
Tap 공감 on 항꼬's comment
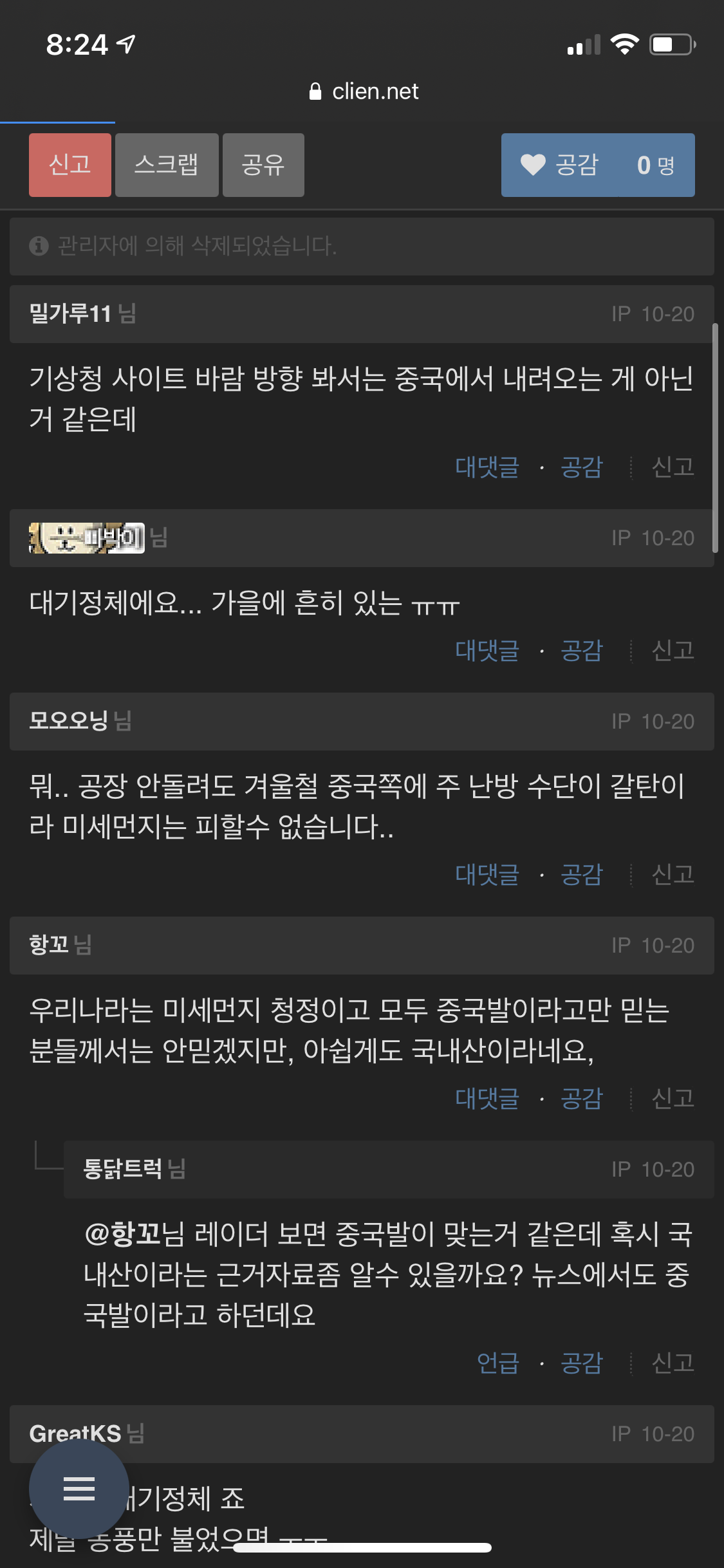pos(581,1098)
